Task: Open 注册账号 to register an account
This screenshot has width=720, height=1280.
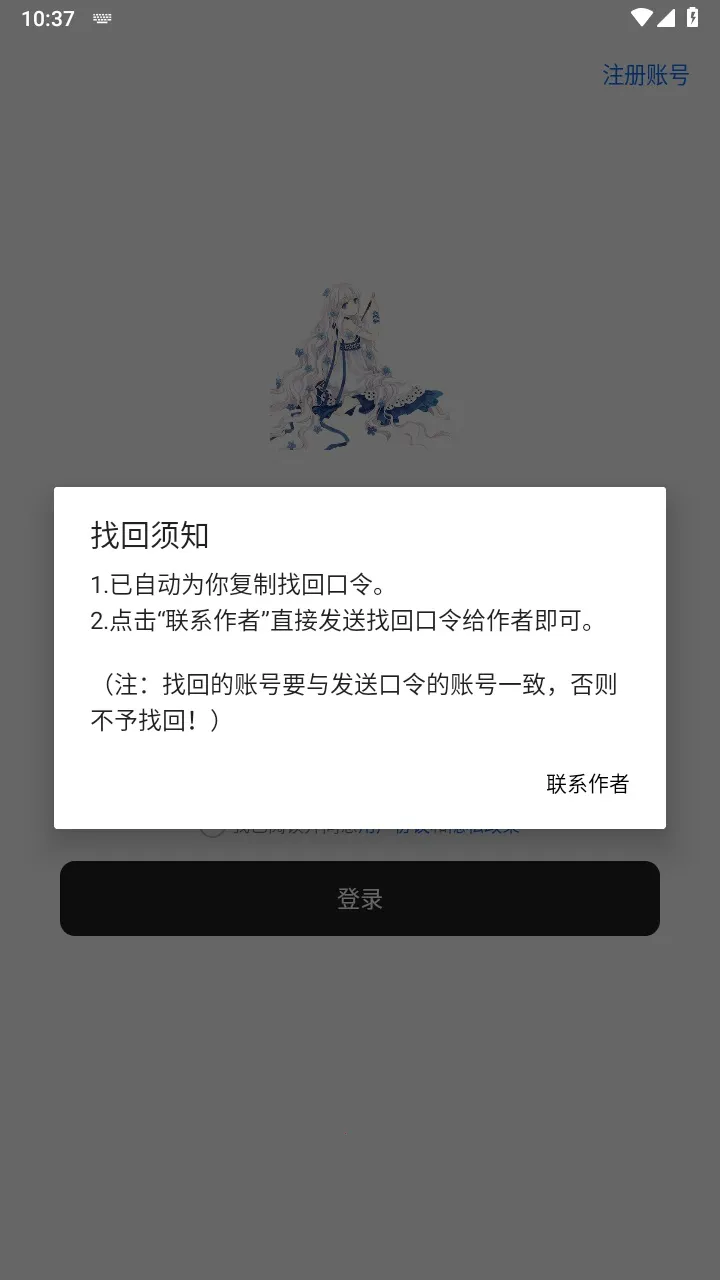Action: pyautogui.click(x=644, y=75)
